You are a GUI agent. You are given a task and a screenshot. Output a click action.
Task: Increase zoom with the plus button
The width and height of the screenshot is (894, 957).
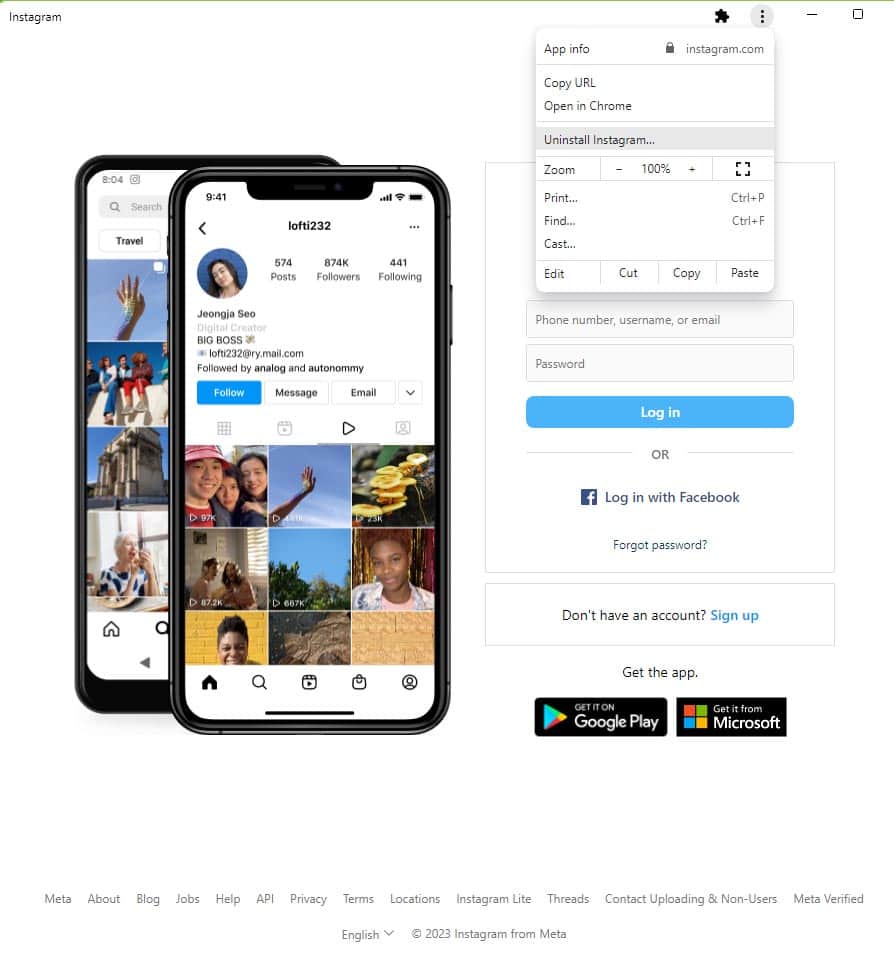point(692,169)
